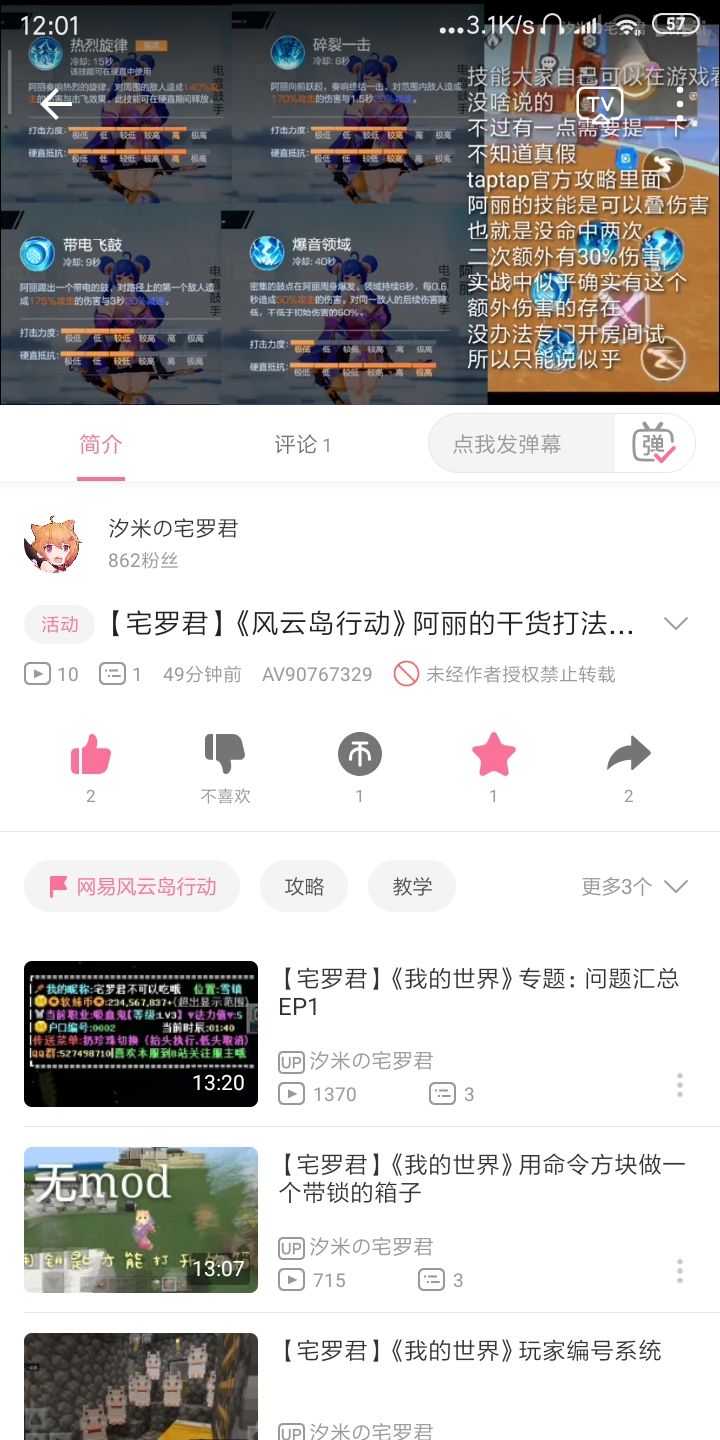This screenshot has height=1440, width=720.
Task: Expand the full video title
Action: click(676, 622)
